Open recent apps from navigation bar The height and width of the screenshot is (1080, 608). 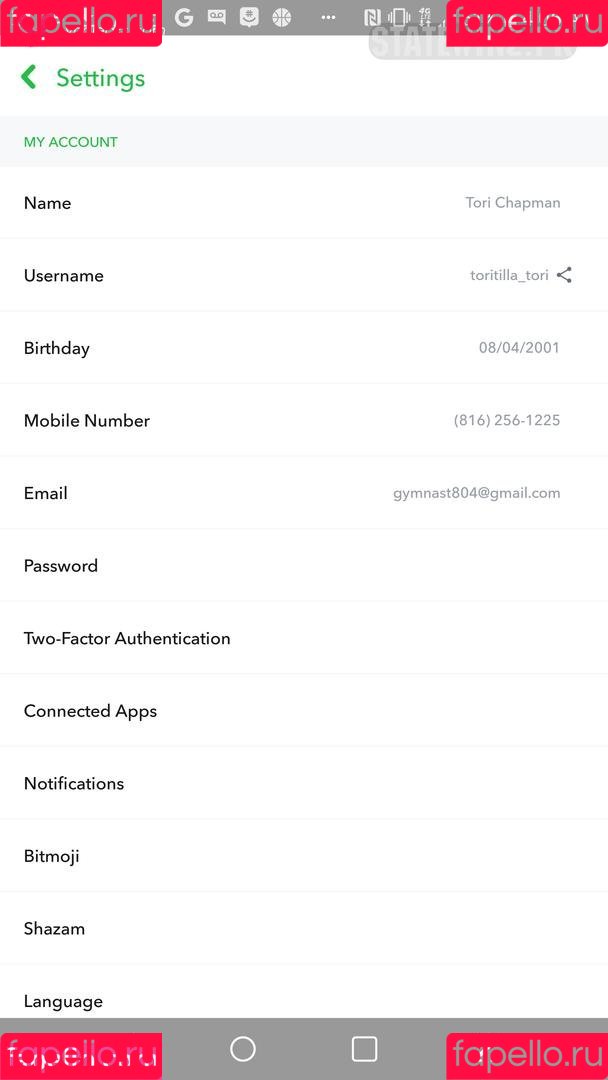tap(365, 1048)
